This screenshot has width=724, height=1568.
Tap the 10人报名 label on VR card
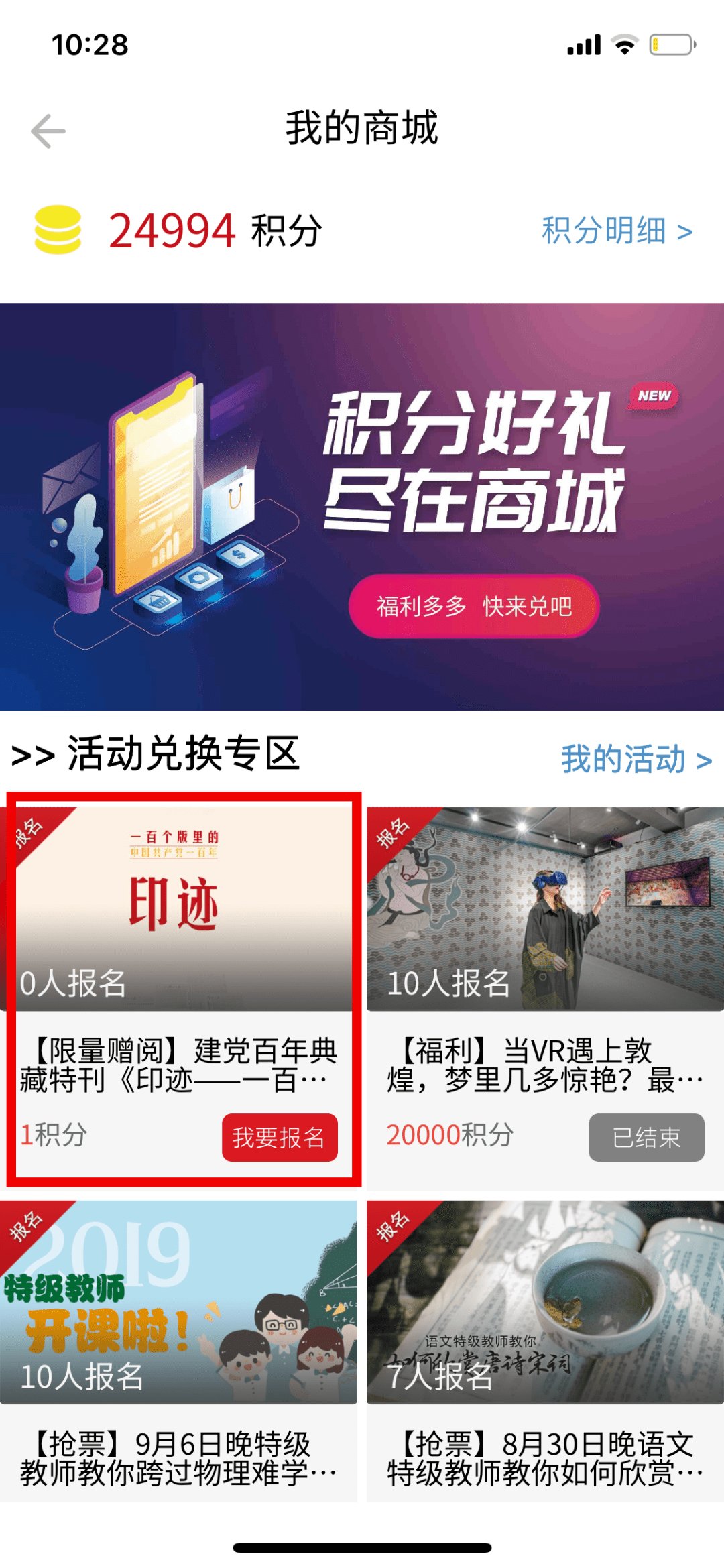coord(451,983)
